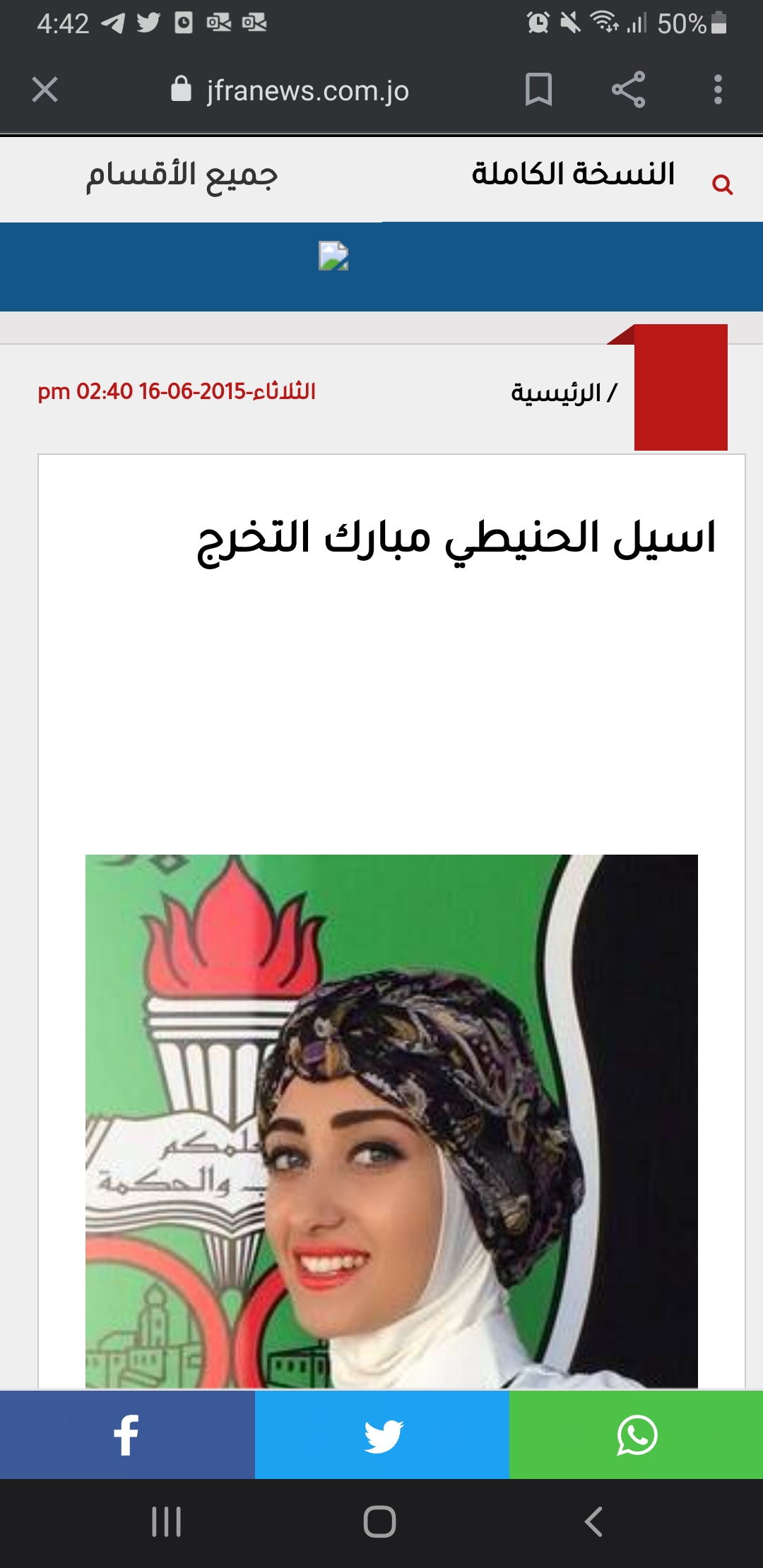Open جميع الأقسام all sections
The height and width of the screenshot is (1568, 763).
tap(182, 176)
